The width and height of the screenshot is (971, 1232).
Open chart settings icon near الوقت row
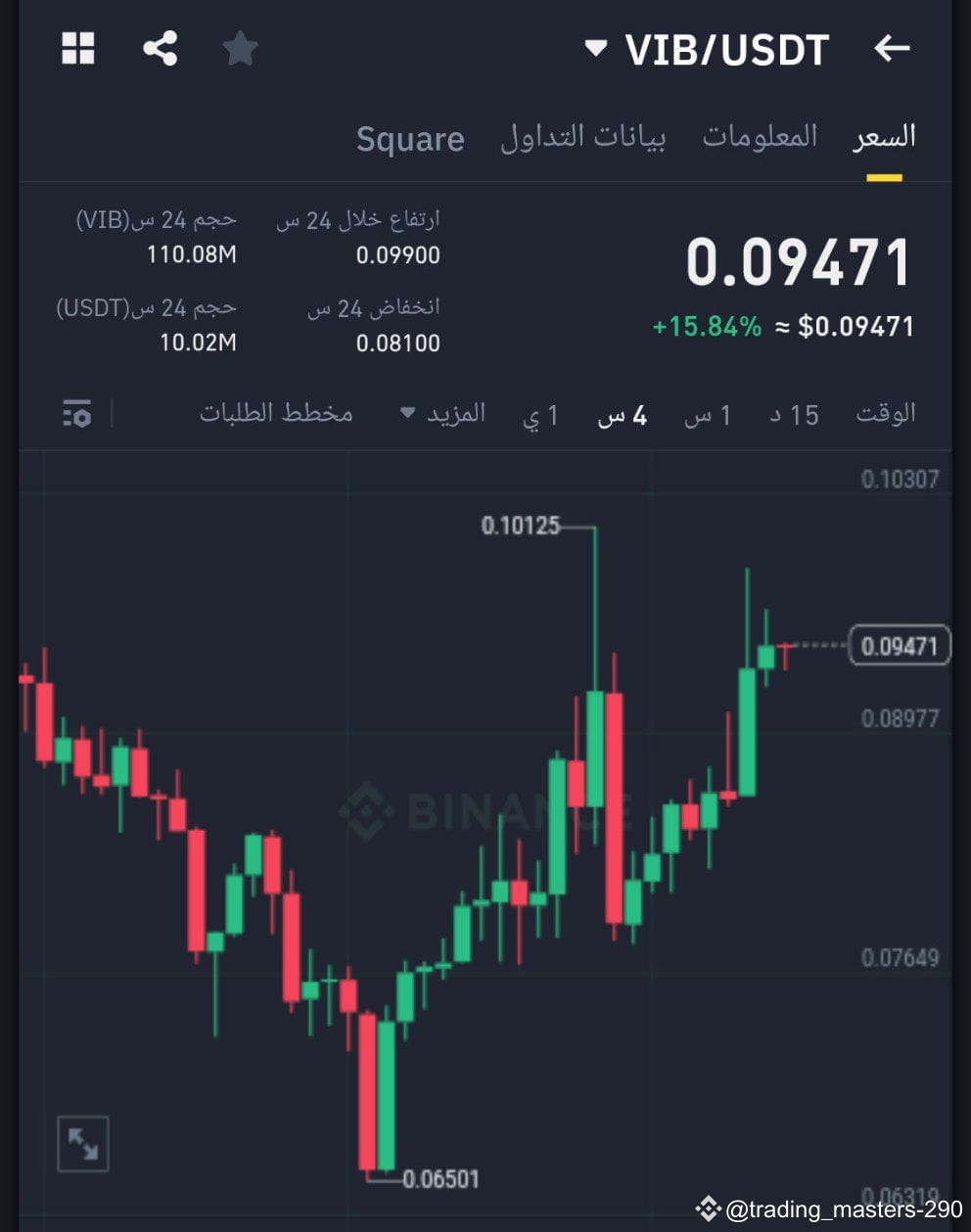[76, 413]
